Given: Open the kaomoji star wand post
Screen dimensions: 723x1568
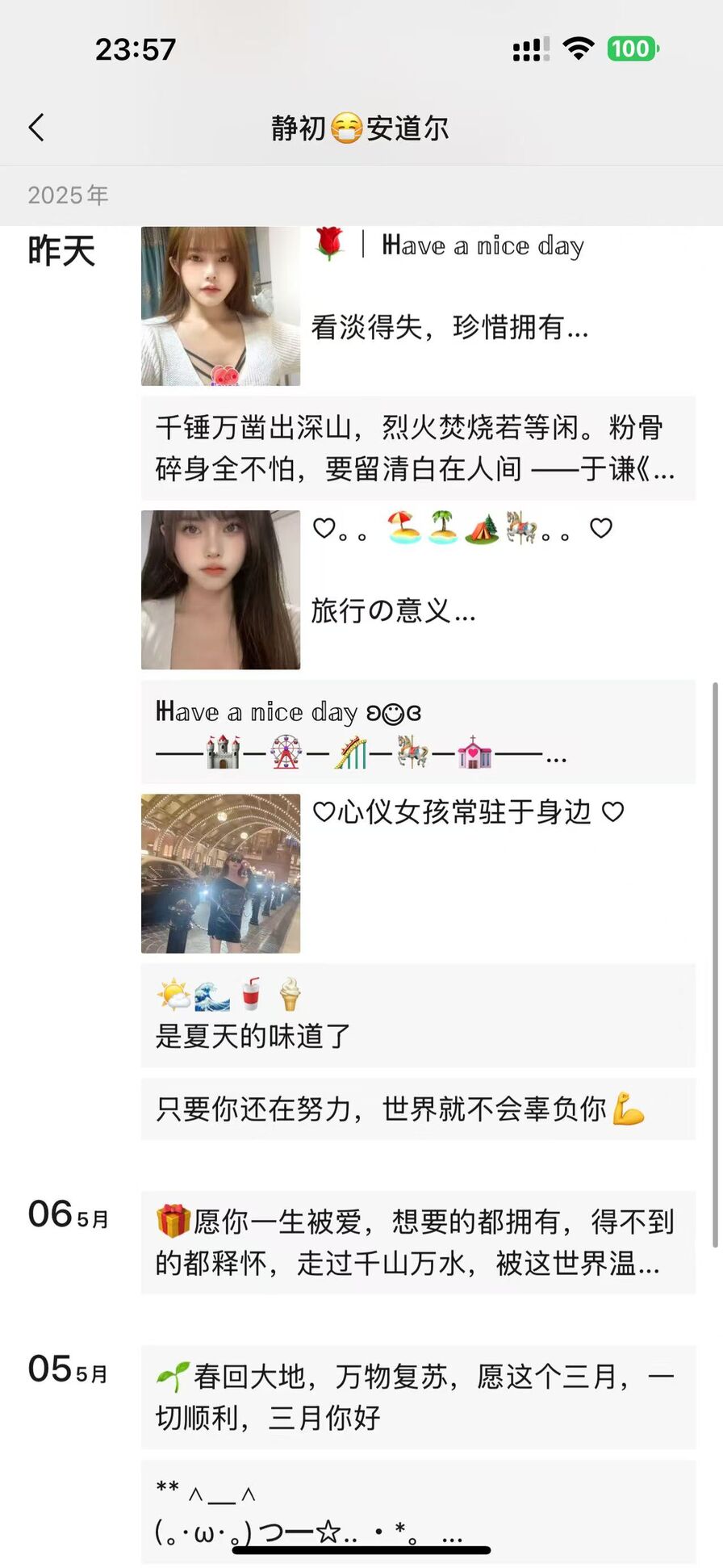Looking at the screenshot, I should click(417, 1510).
